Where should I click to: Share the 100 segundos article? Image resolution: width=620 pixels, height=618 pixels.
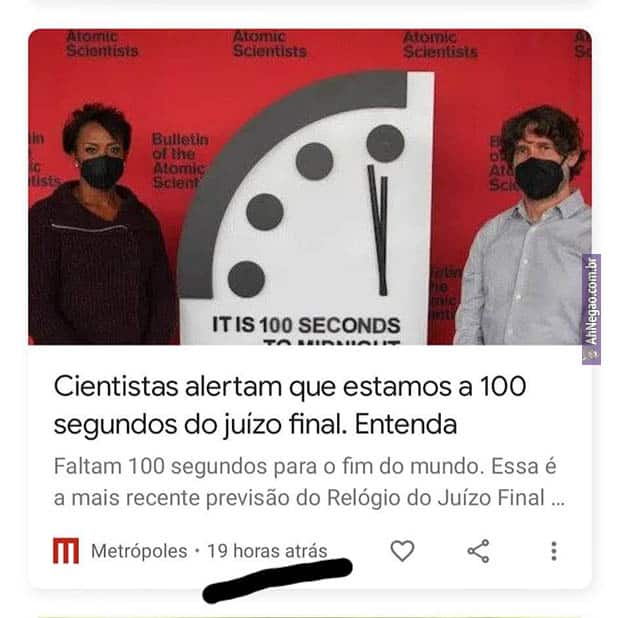click(x=478, y=551)
